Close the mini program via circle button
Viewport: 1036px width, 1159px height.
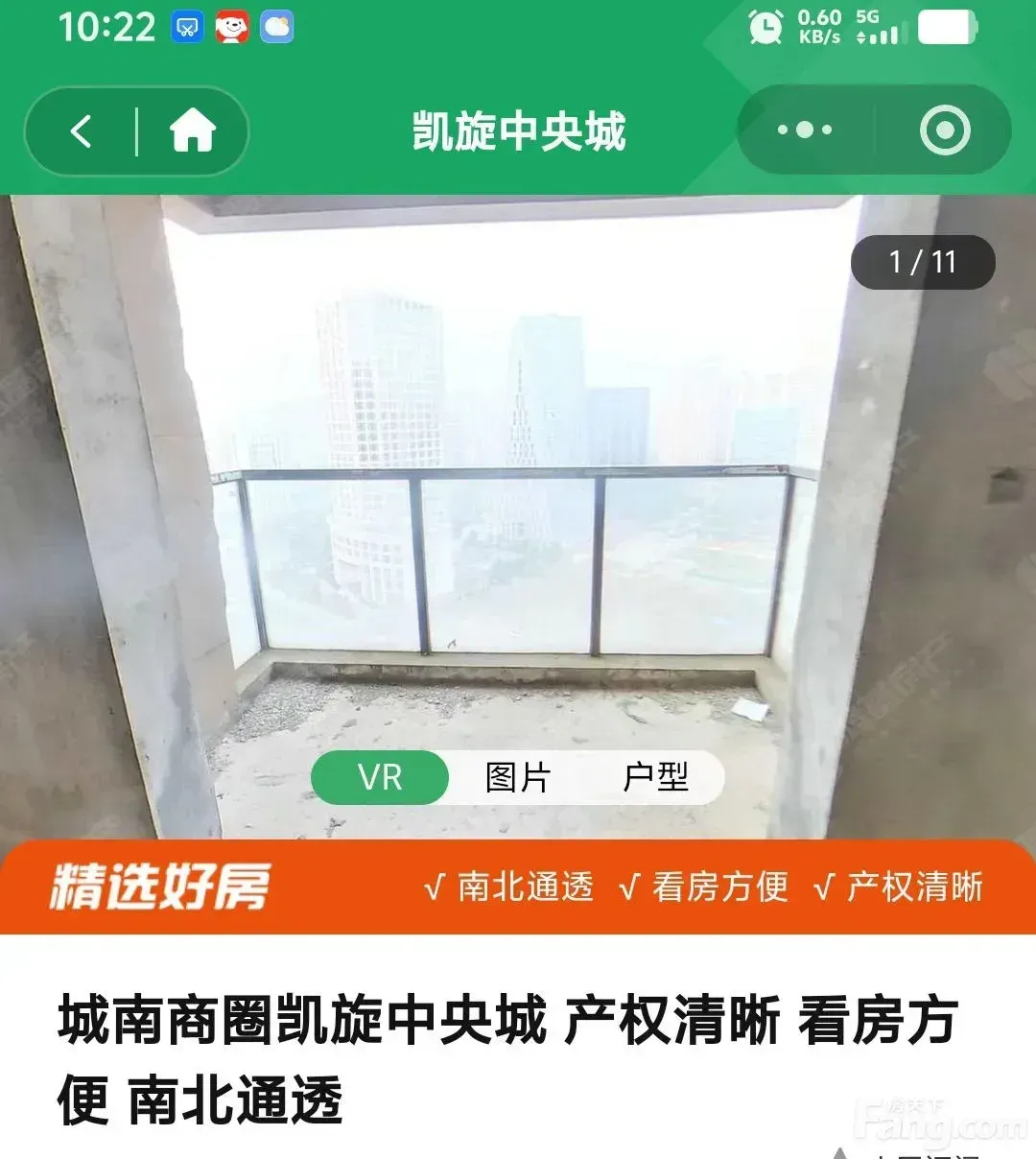(x=944, y=130)
